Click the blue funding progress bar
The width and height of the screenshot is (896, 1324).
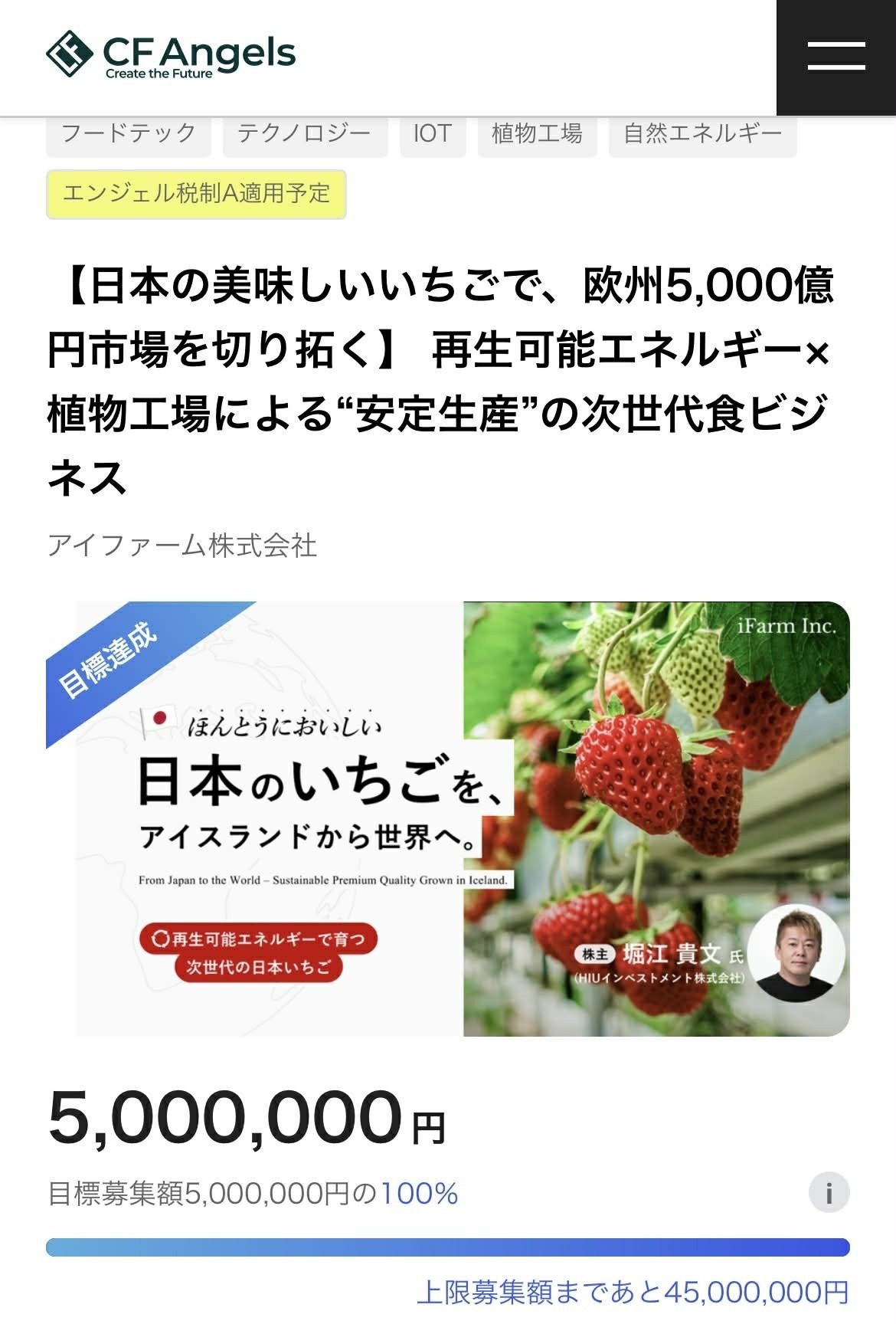tap(448, 1241)
